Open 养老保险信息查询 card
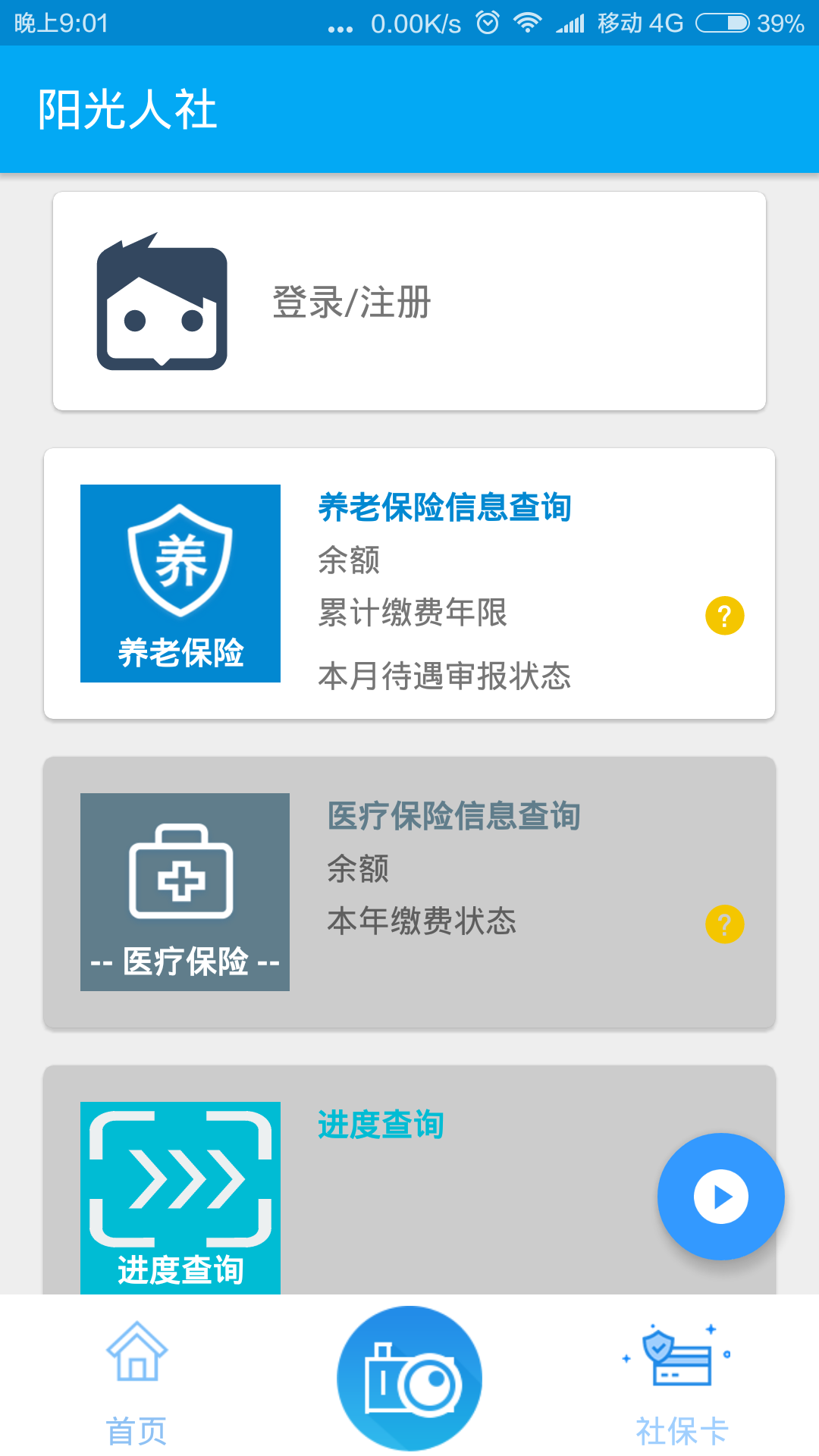The width and height of the screenshot is (819, 1456). (444, 507)
